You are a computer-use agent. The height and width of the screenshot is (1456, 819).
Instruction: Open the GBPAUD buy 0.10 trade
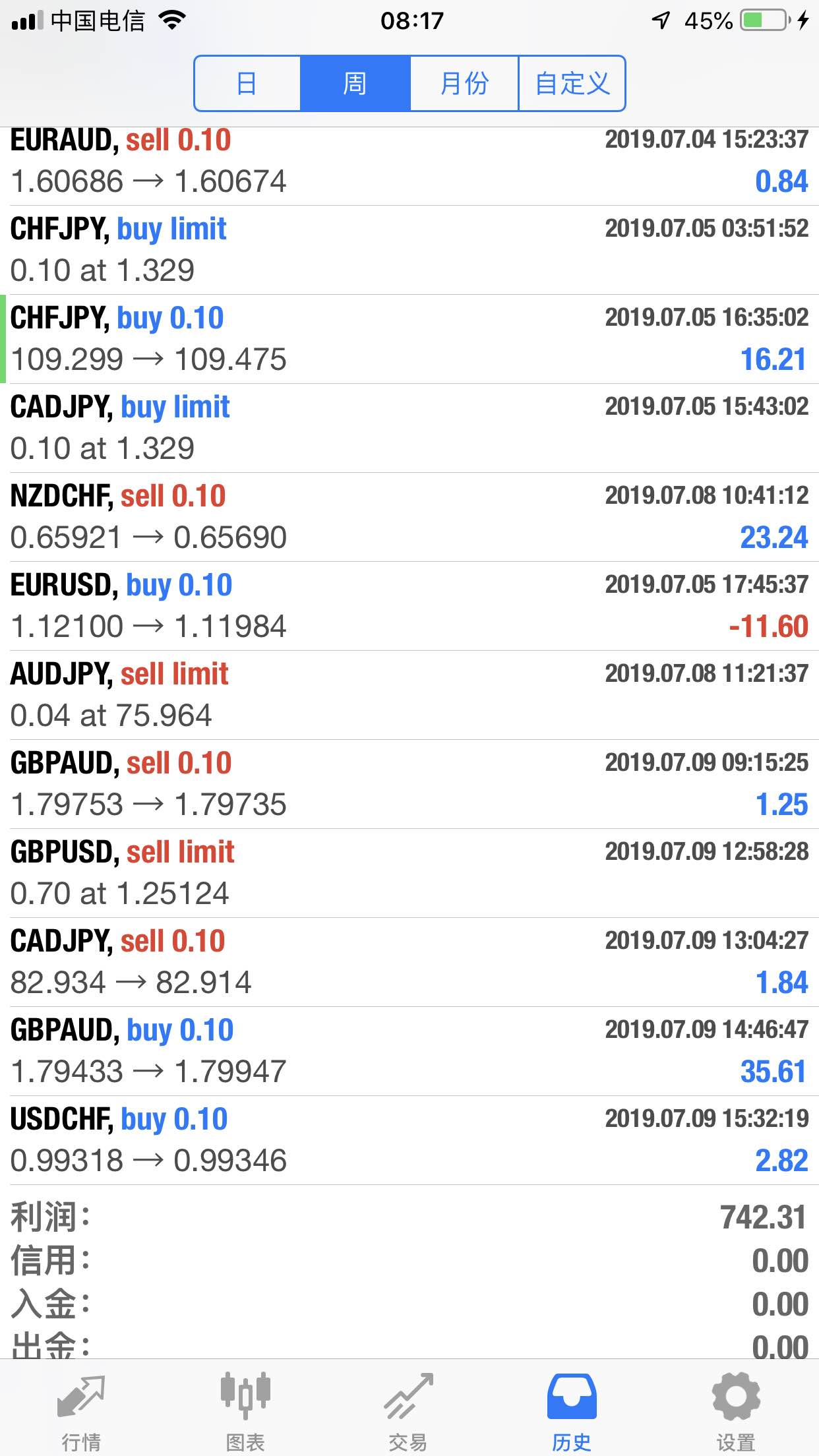[409, 1051]
